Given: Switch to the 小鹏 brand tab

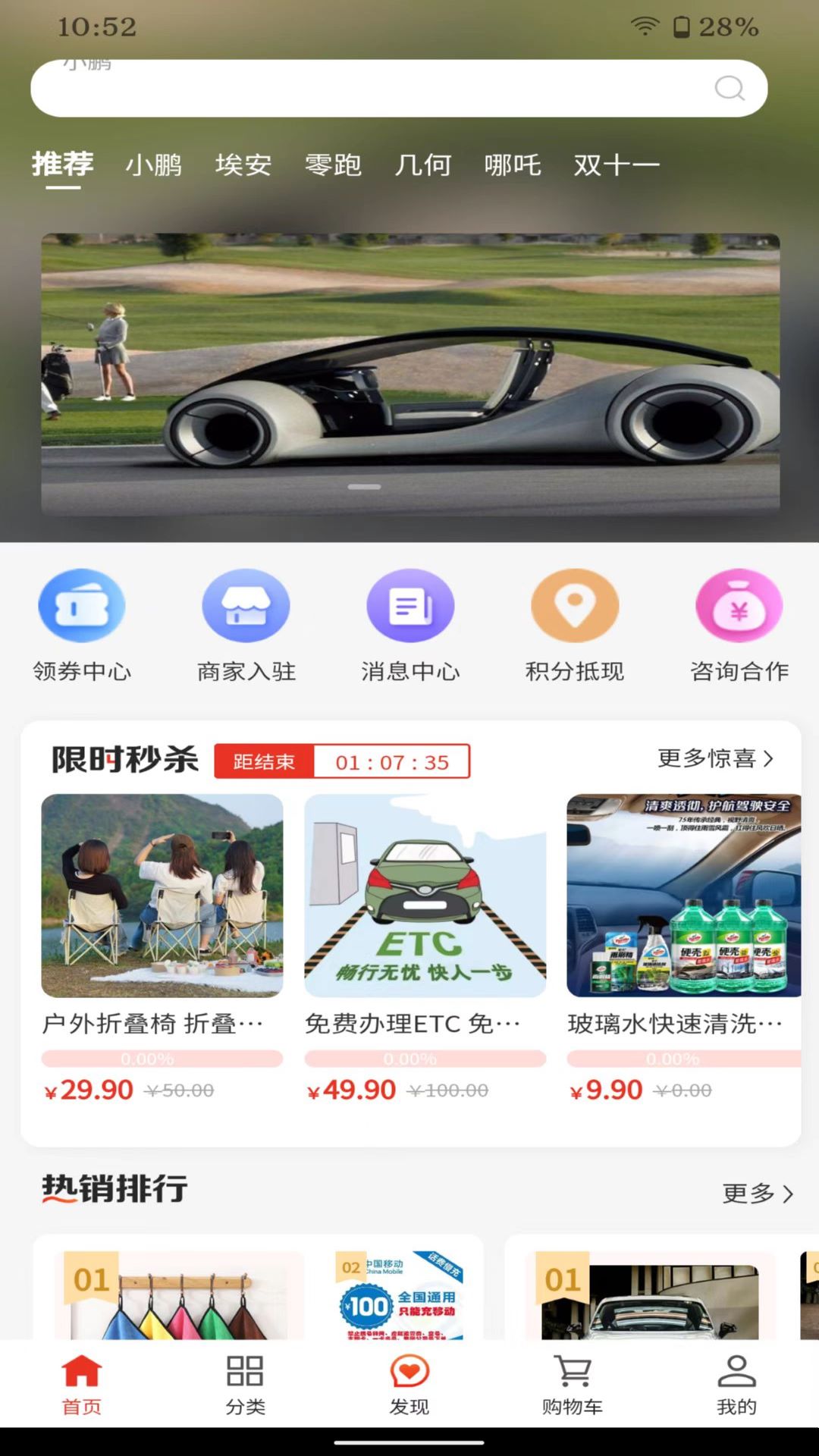Looking at the screenshot, I should point(154,165).
